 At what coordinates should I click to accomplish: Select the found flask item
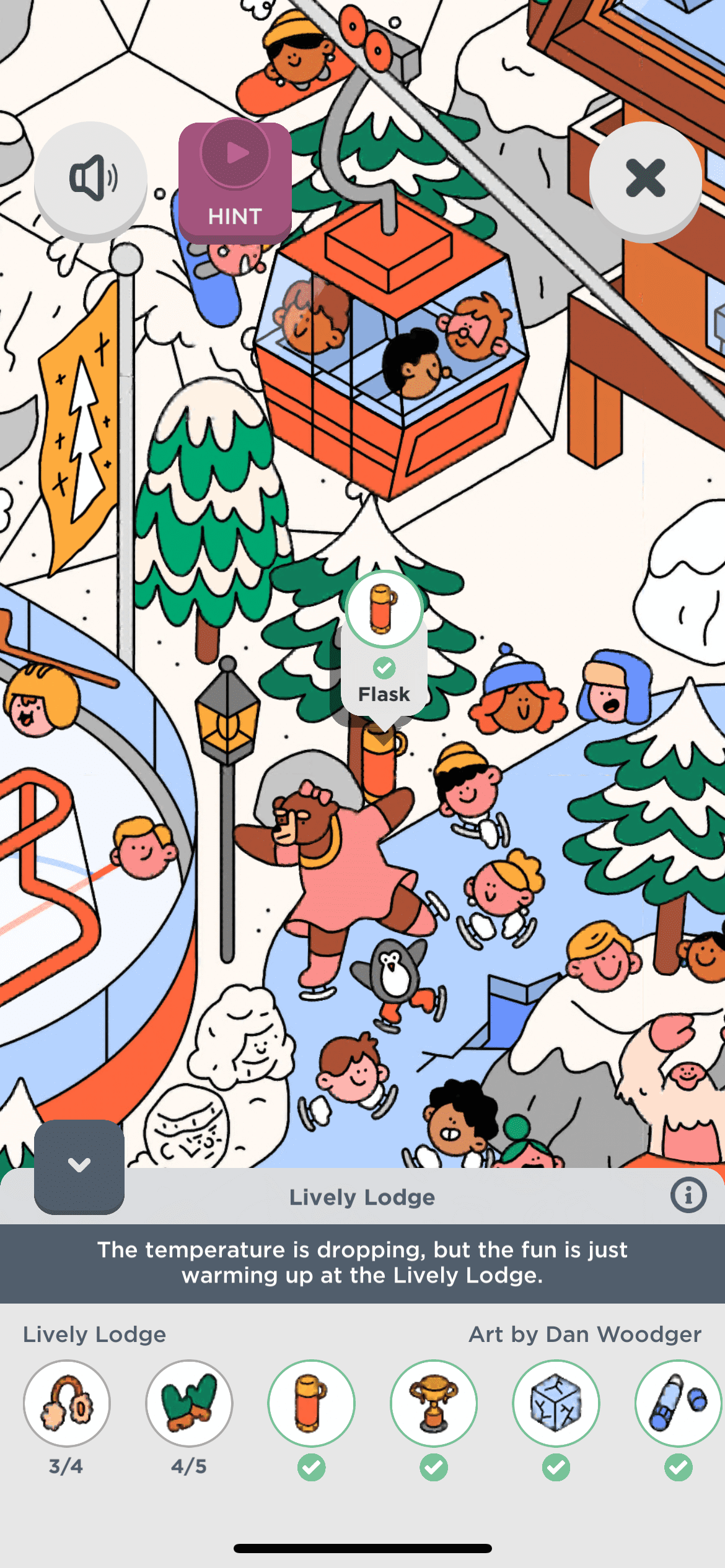(311, 1403)
